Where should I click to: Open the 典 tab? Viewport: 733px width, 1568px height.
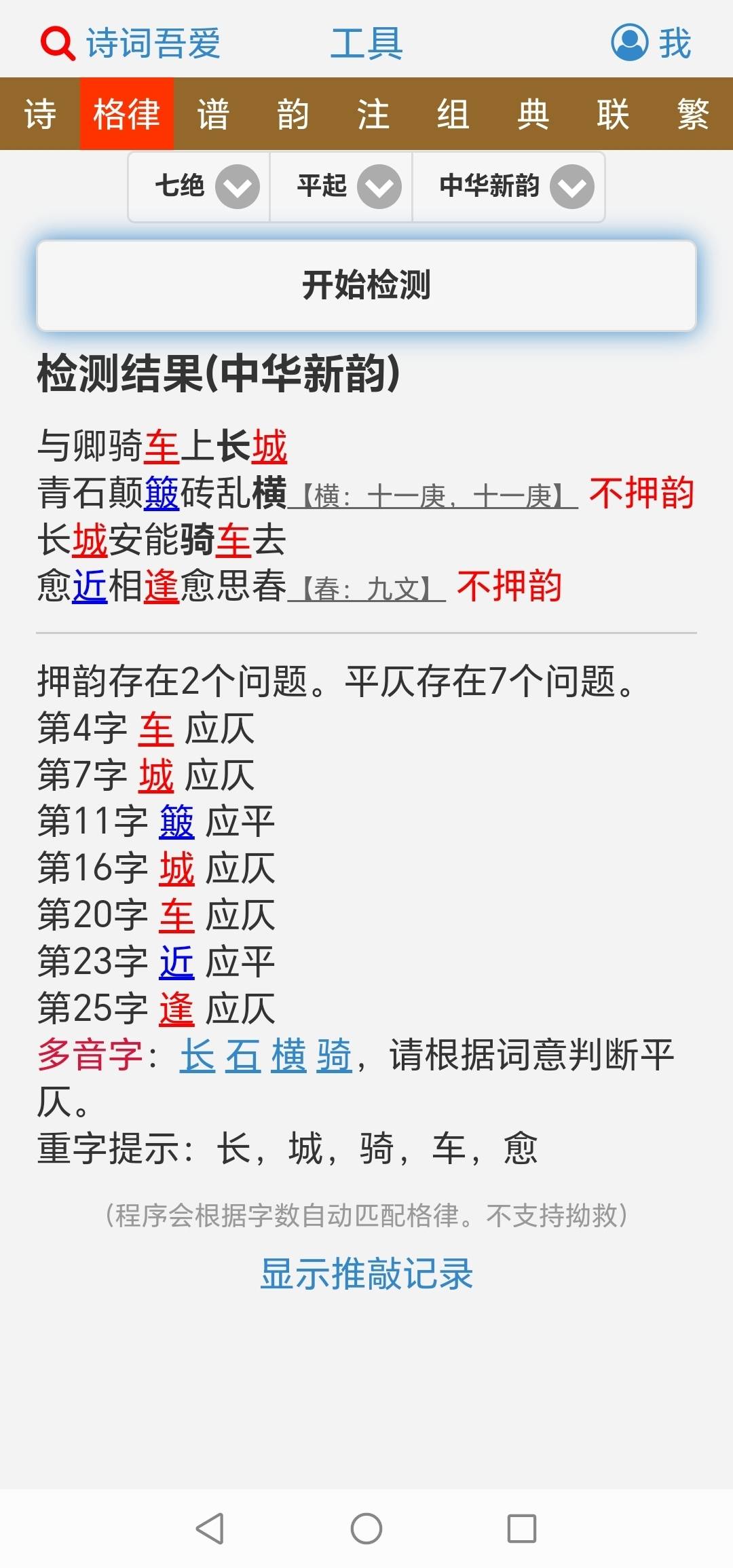pos(533,113)
